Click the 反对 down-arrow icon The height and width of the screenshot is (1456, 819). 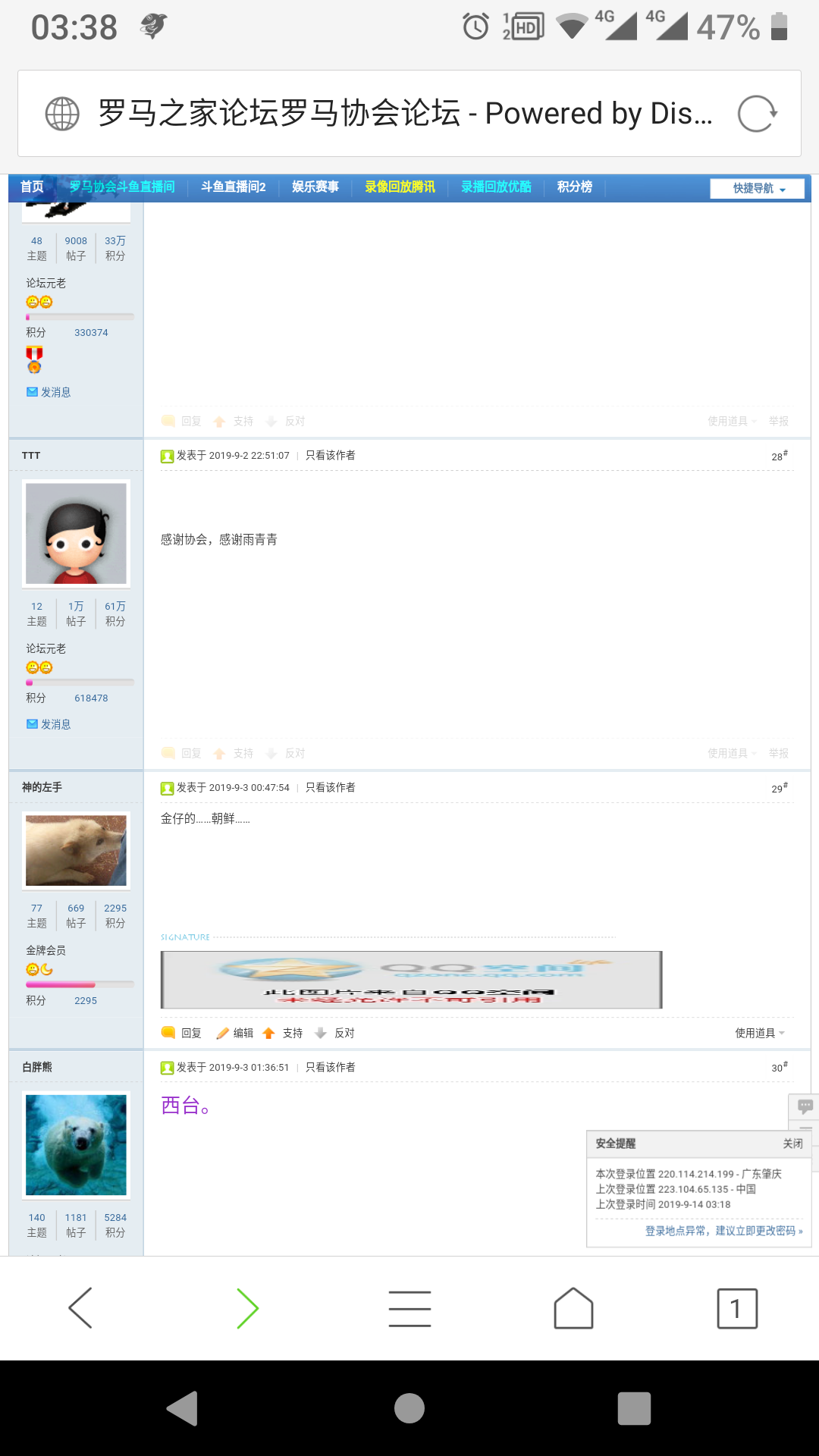point(322,1033)
